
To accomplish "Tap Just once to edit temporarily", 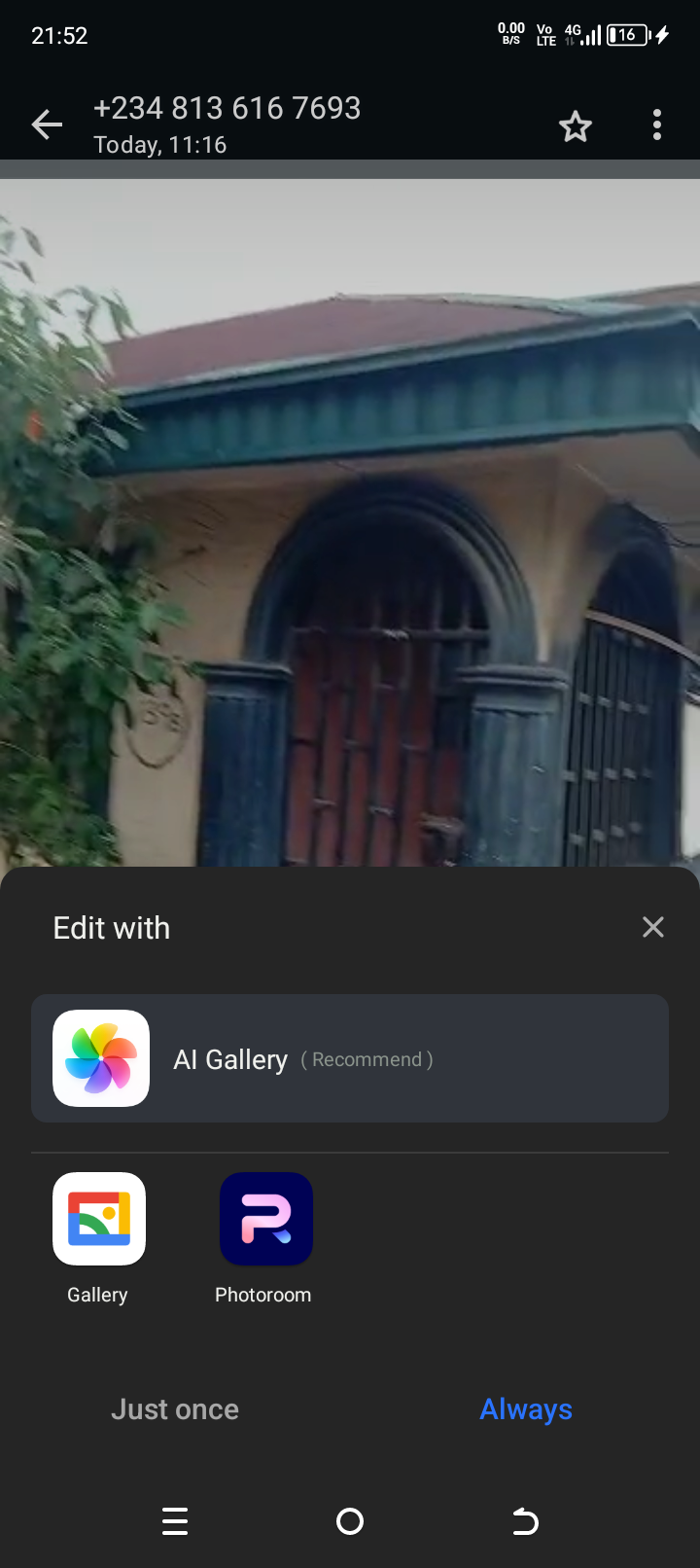I will (x=175, y=1408).
